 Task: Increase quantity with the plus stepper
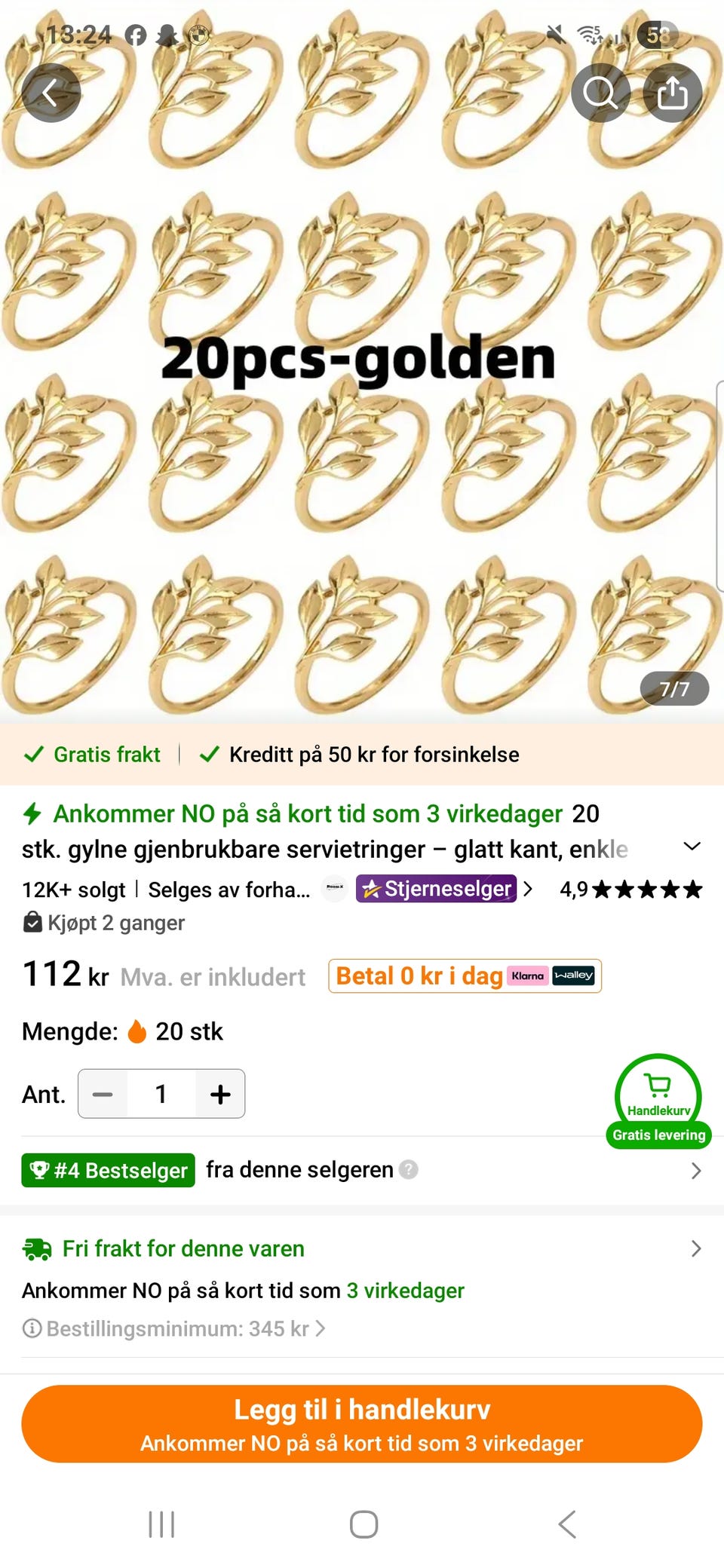click(219, 1094)
